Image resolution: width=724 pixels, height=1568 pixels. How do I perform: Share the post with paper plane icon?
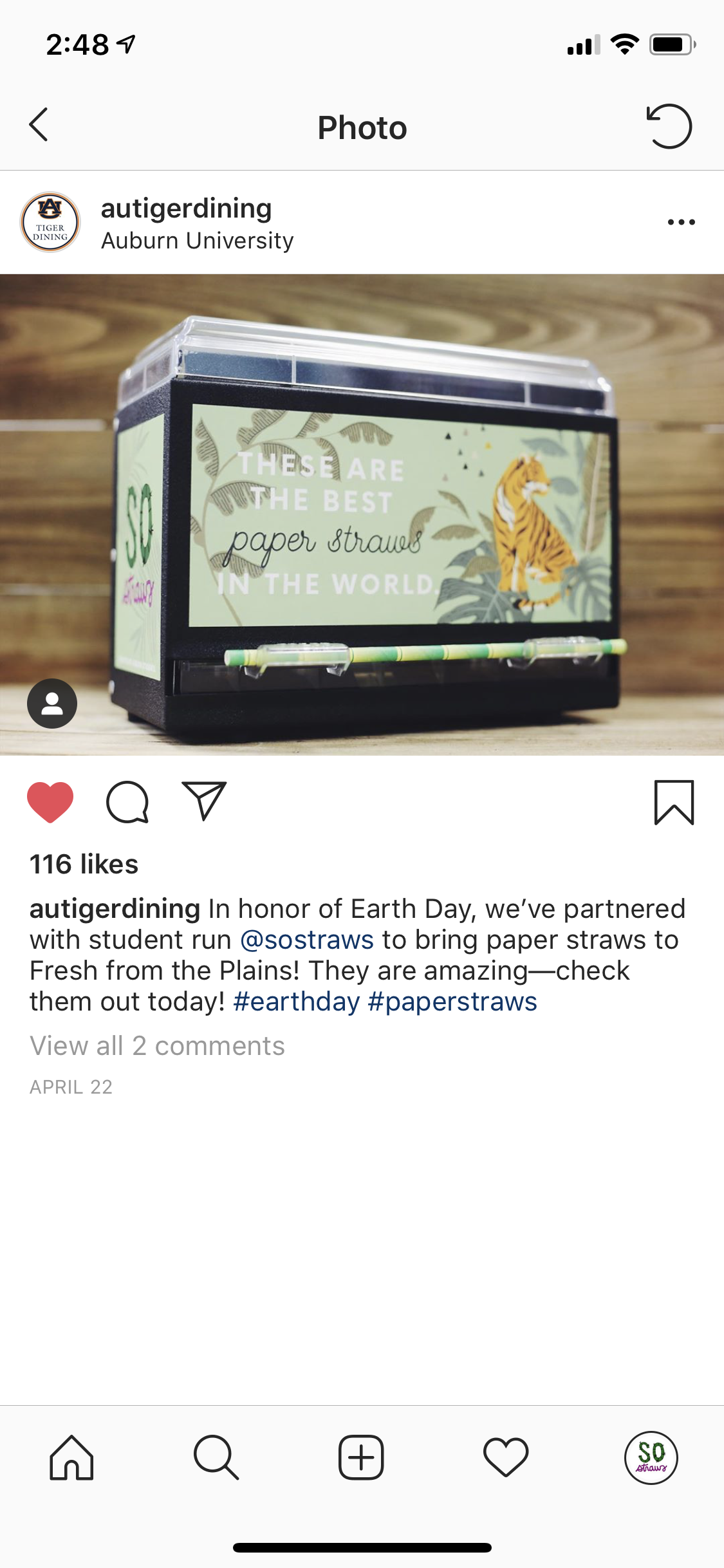point(204,801)
